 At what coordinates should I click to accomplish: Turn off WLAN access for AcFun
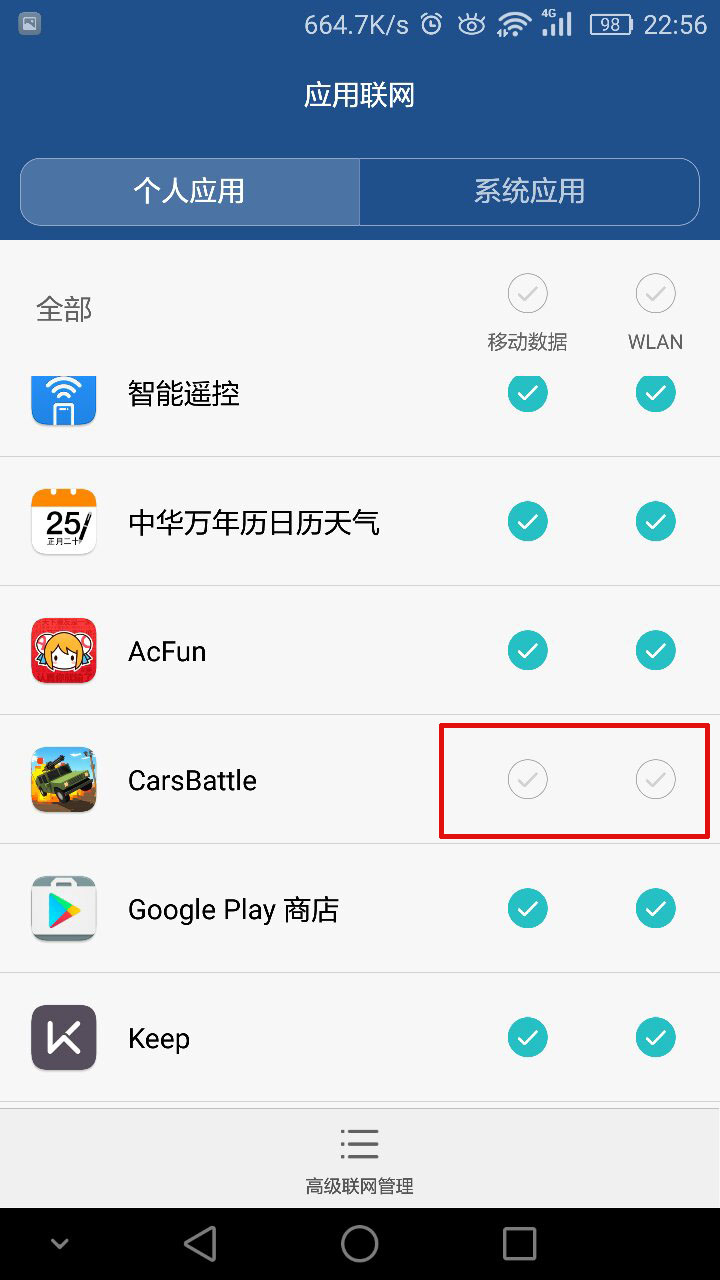pyautogui.click(x=655, y=650)
